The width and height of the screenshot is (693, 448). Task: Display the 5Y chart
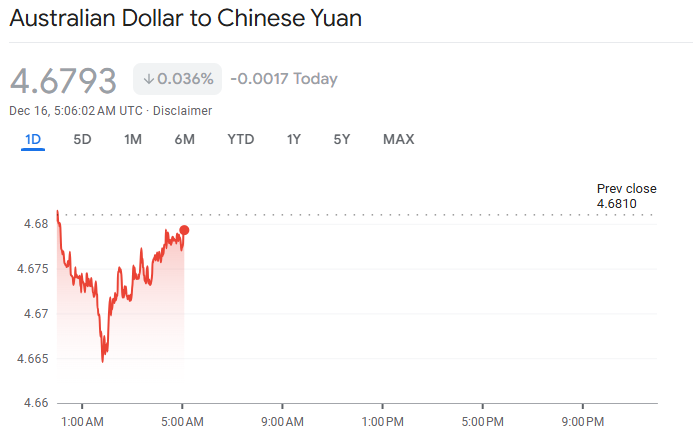[x=342, y=139]
